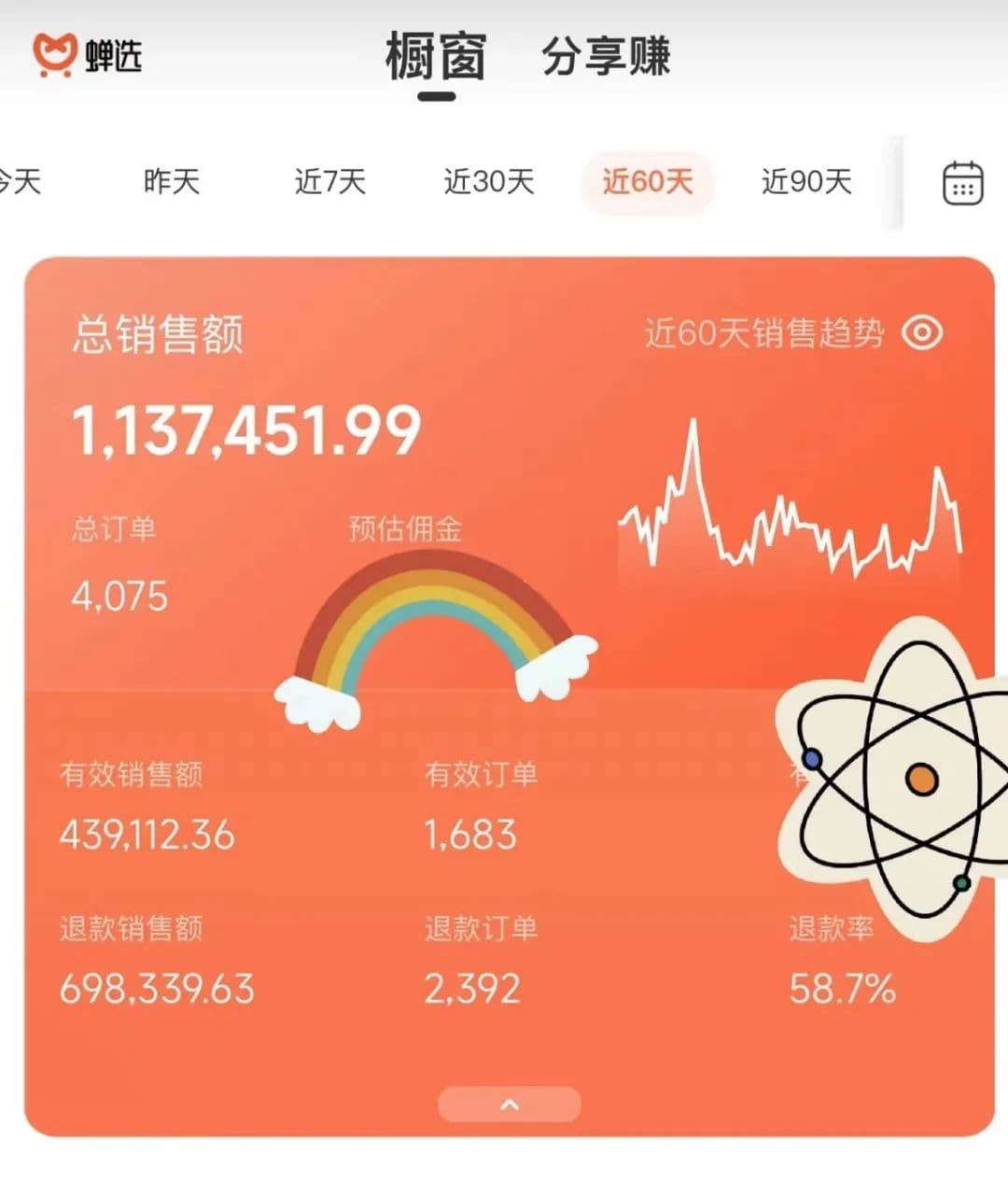Select the 昨天 date range
The height and width of the screenshot is (1182, 1008).
click(x=172, y=181)
